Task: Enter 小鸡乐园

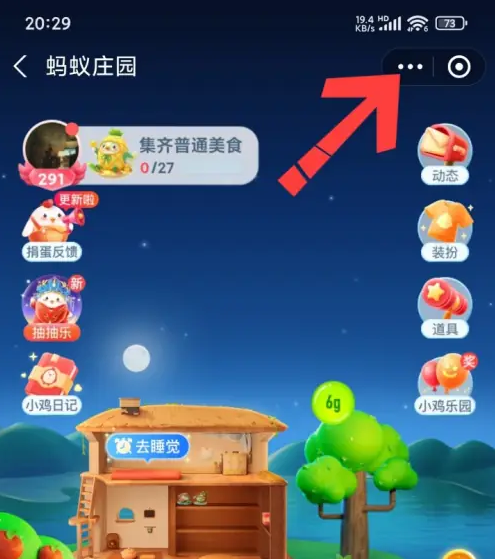Action: click(445, 384)
